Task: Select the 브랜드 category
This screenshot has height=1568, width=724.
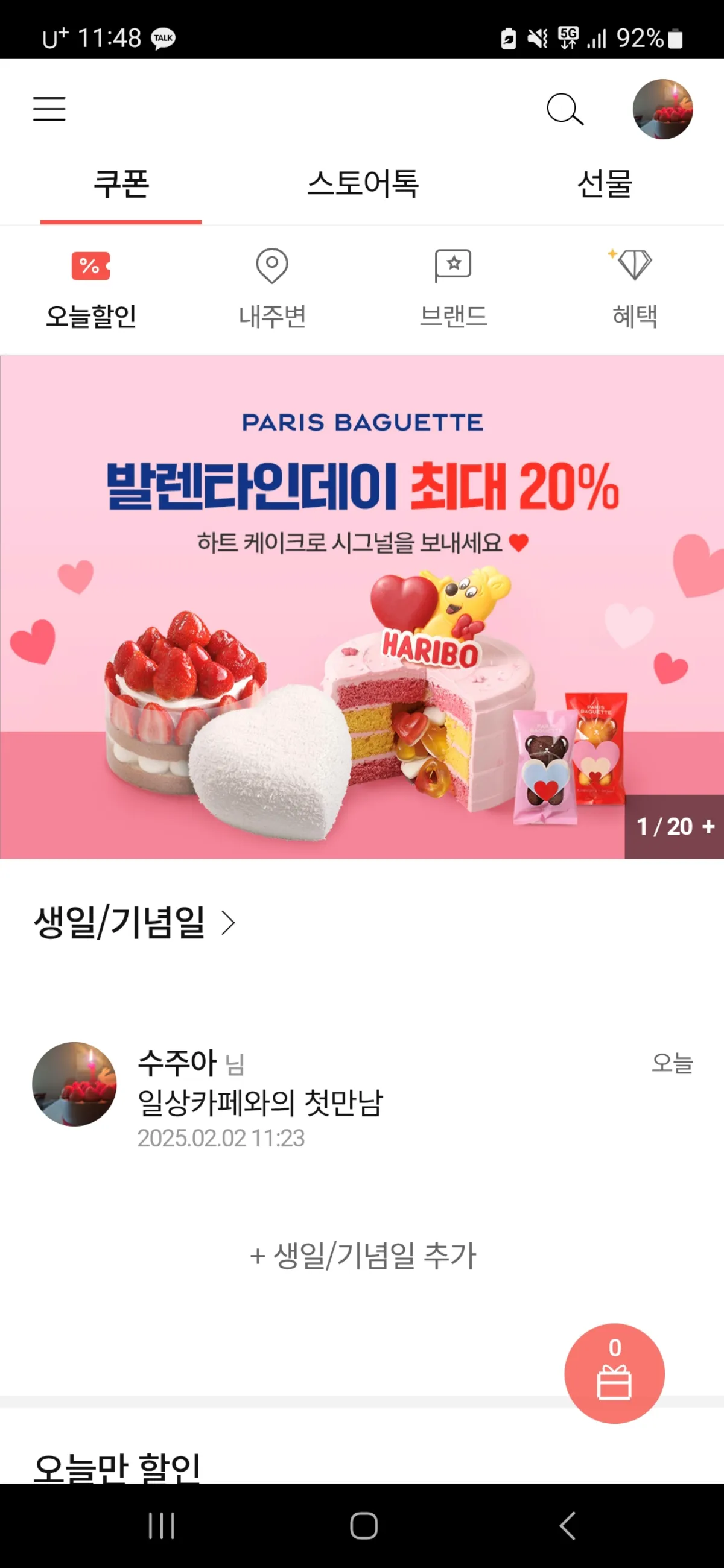Action: coord(453,289)
